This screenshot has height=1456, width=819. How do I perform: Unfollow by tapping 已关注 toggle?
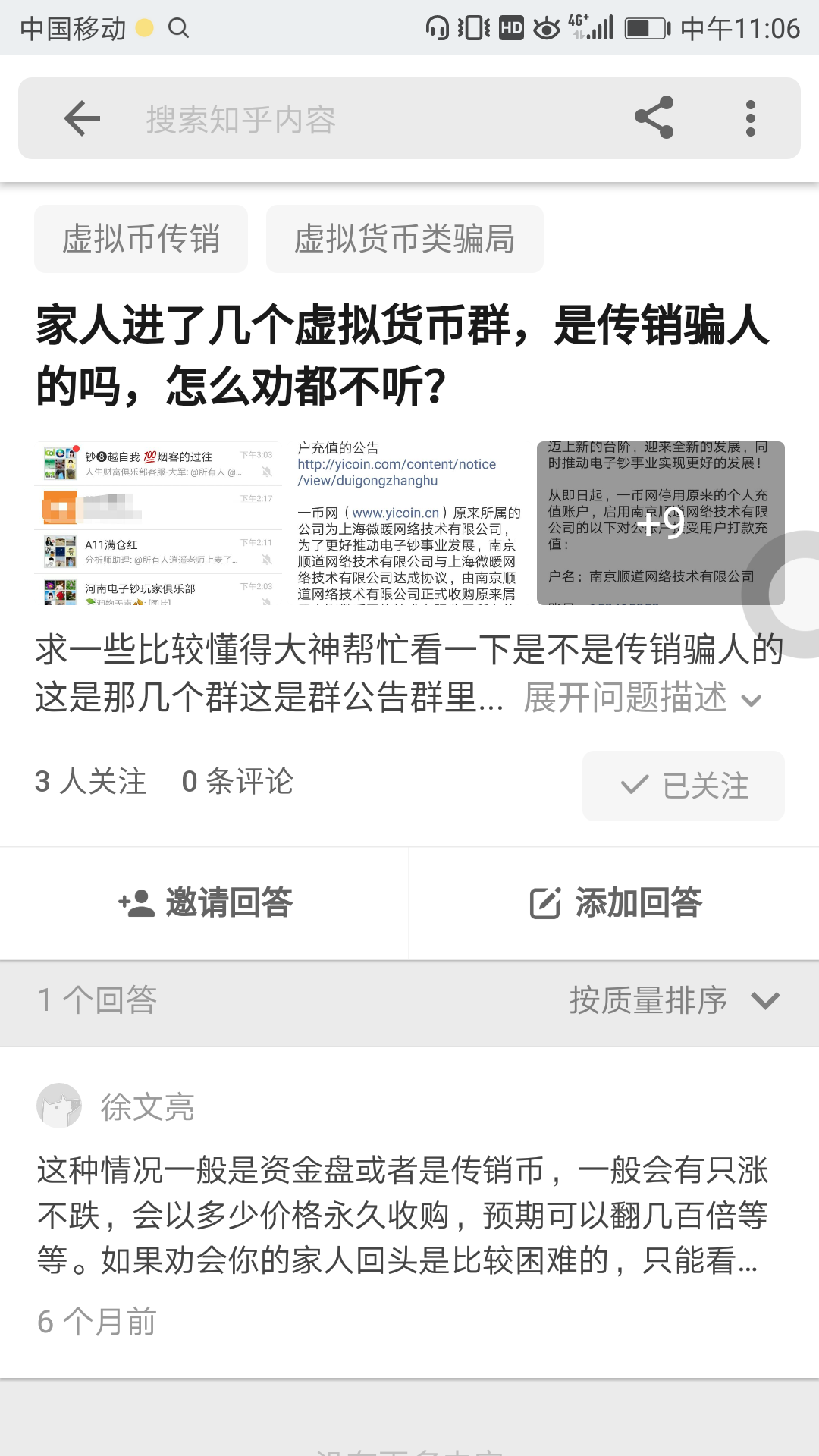point(682,786)
